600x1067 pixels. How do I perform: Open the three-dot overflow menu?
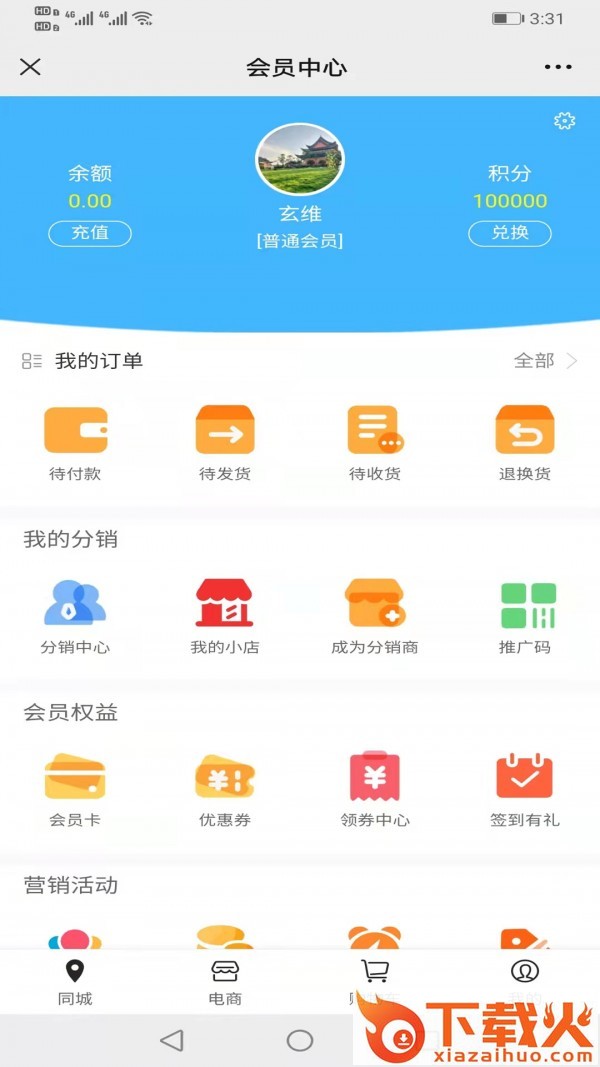tap(558, 67)
